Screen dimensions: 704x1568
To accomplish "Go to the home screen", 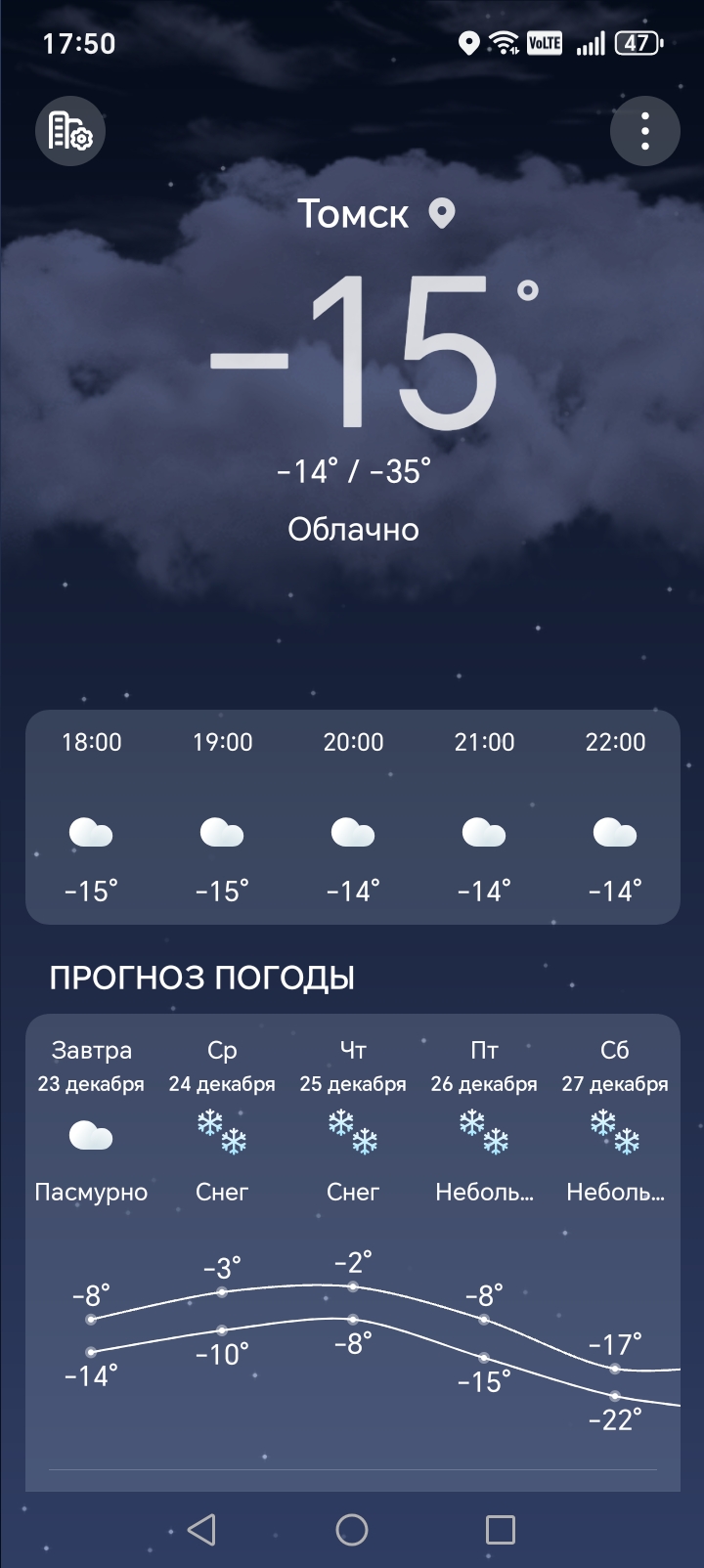I will click(x=352, y=1529).
